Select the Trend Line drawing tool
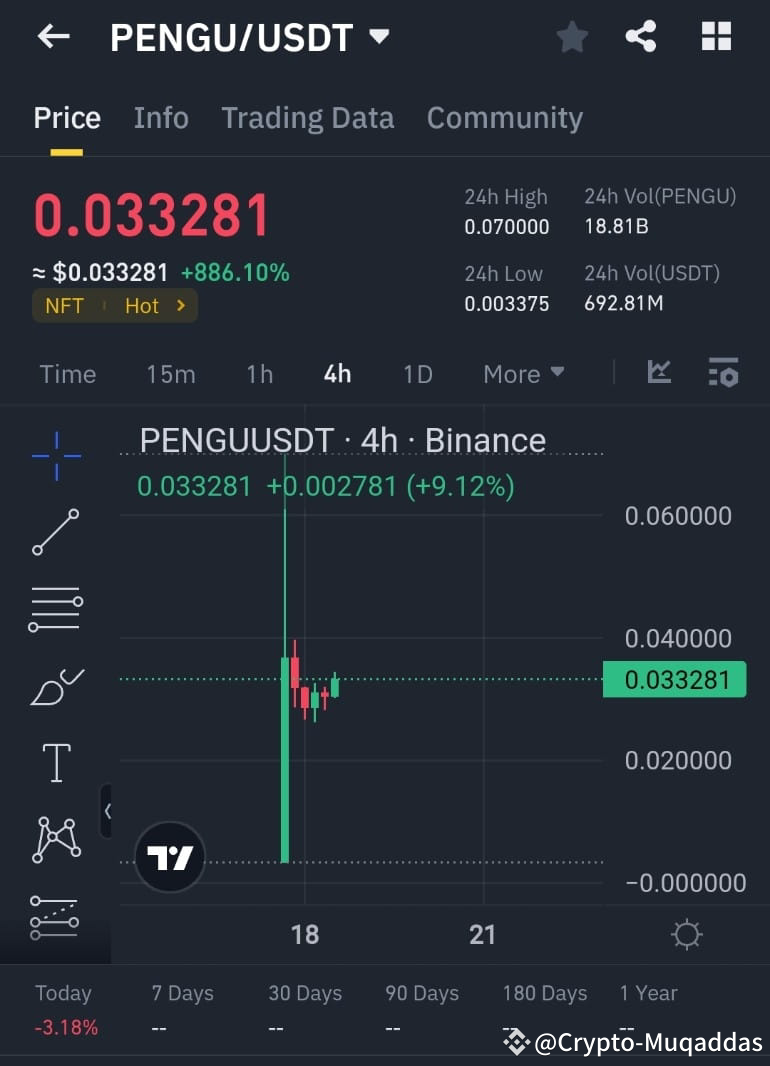This screenshot has width=770, height=1066. pos(55,532)
